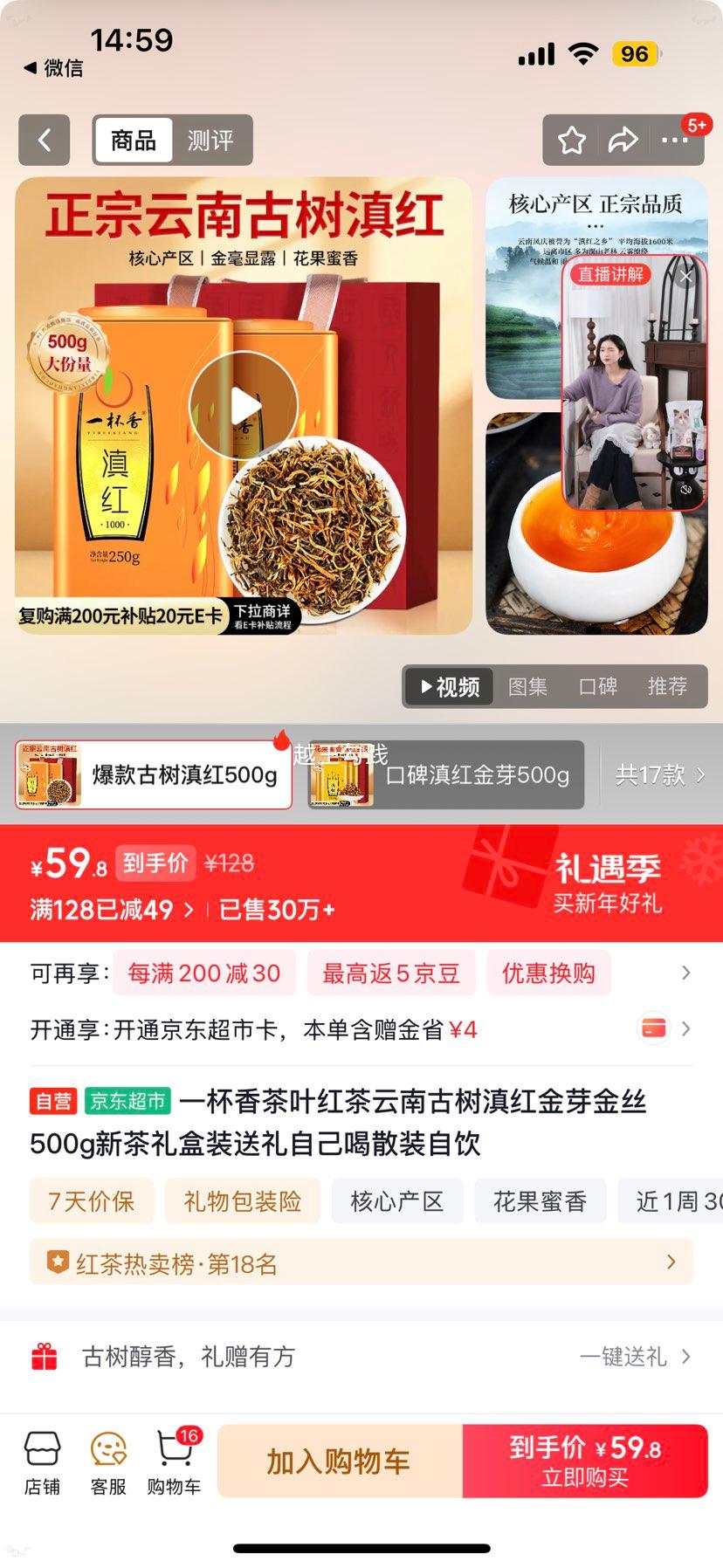Tap the 加入购物车 button

[x=338, y=1461]
